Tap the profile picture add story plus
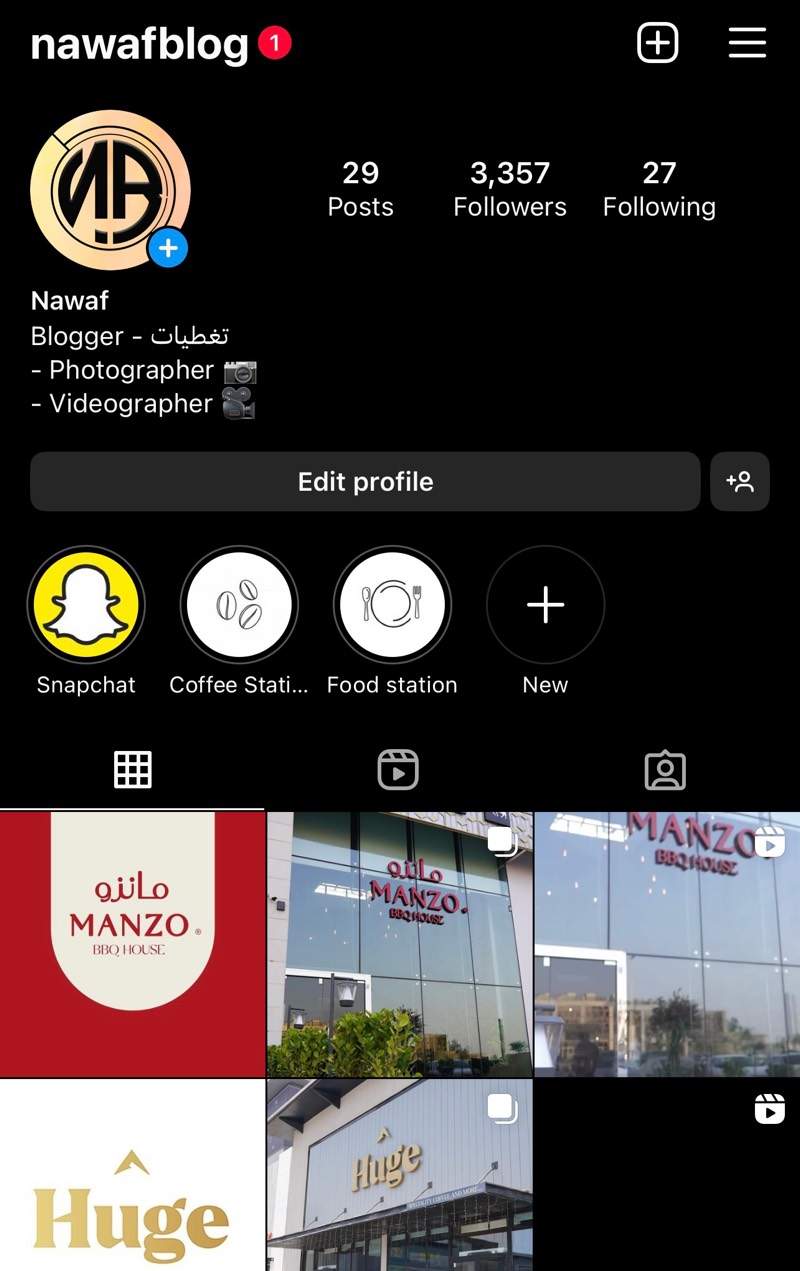 click(x=168, y=247)
